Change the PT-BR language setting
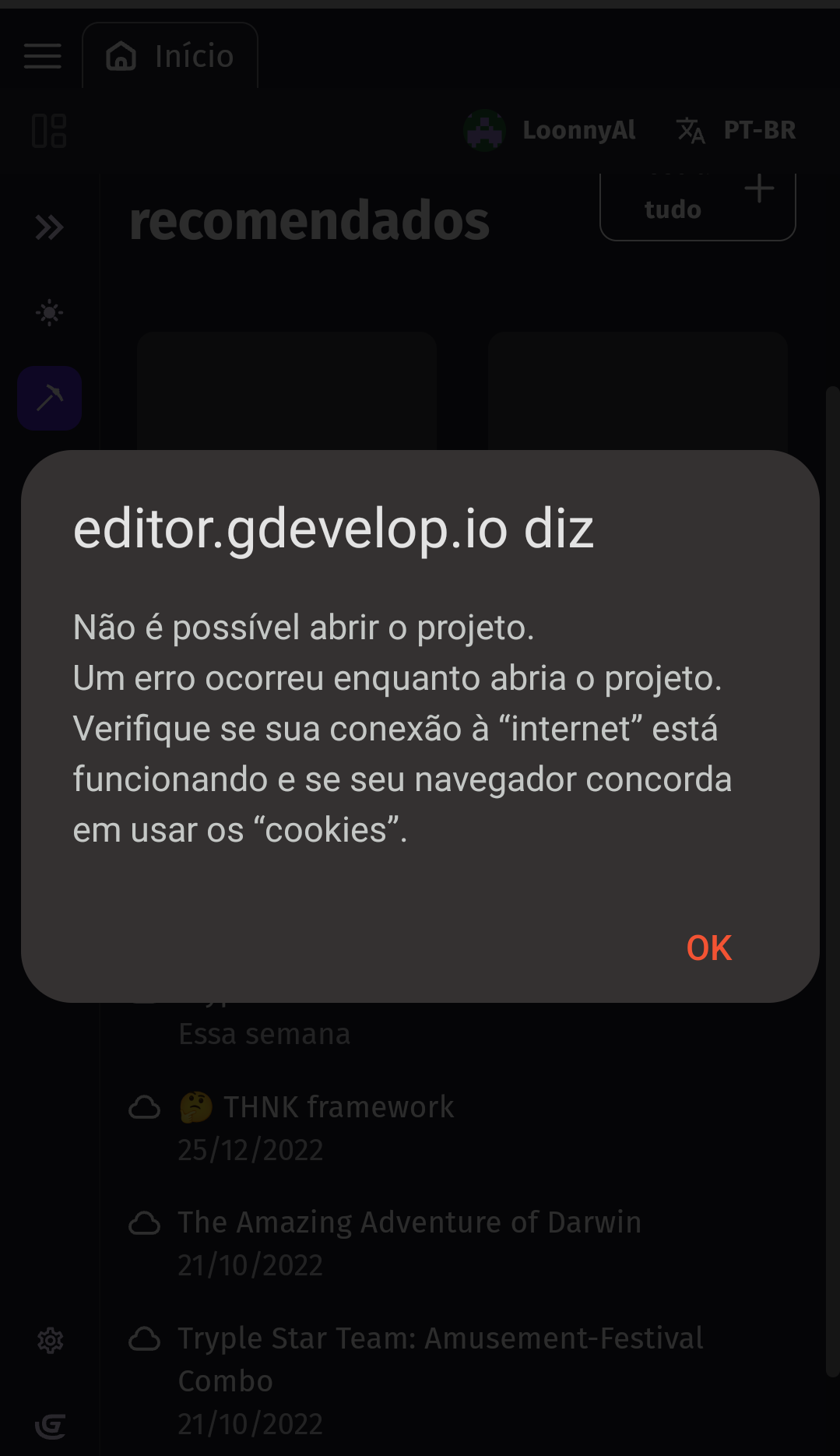Viewport: 840px width, 1456px height. click(x=736, y=130)
